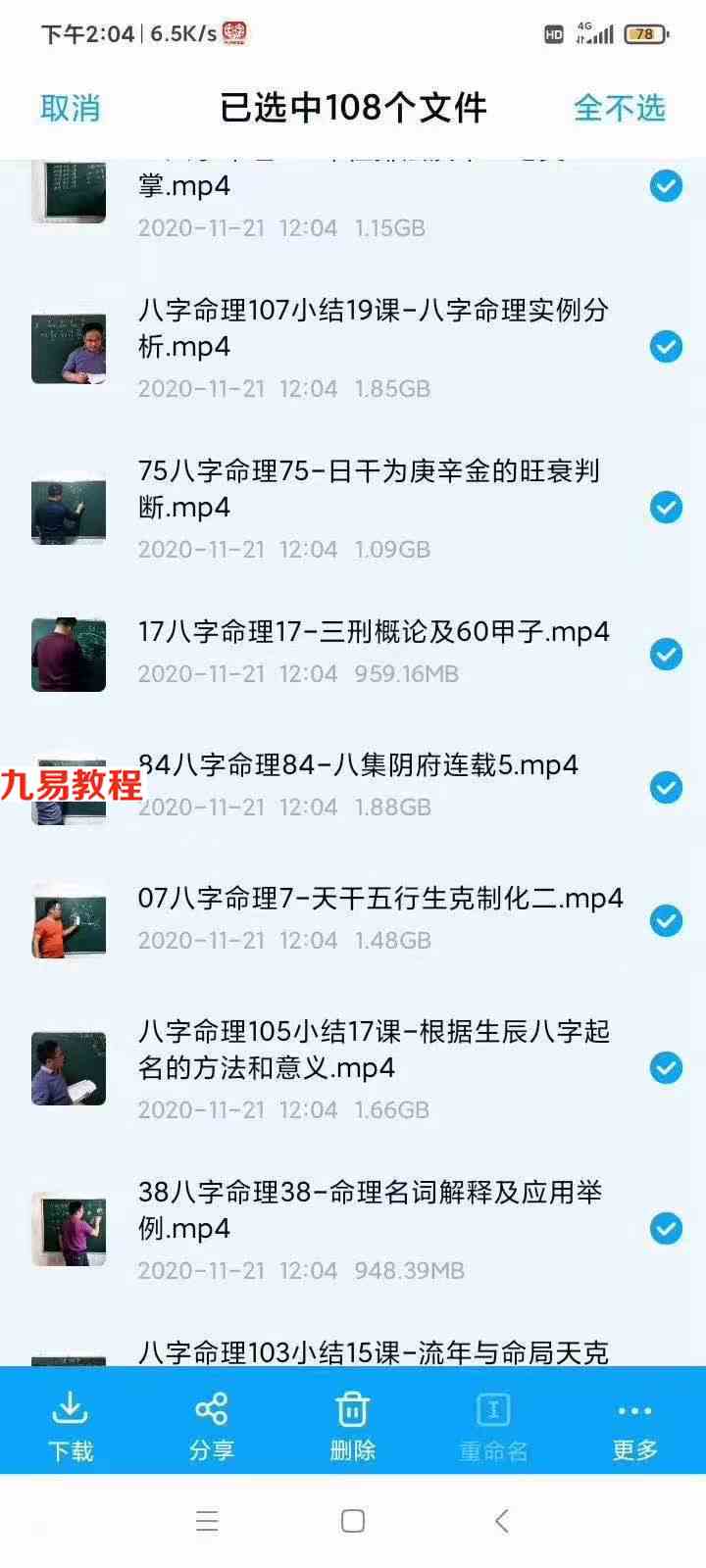Uncheck 38八字命理38 命理名词解释 file
This screenshot has width=706, height=1568.
[666, 1228]
